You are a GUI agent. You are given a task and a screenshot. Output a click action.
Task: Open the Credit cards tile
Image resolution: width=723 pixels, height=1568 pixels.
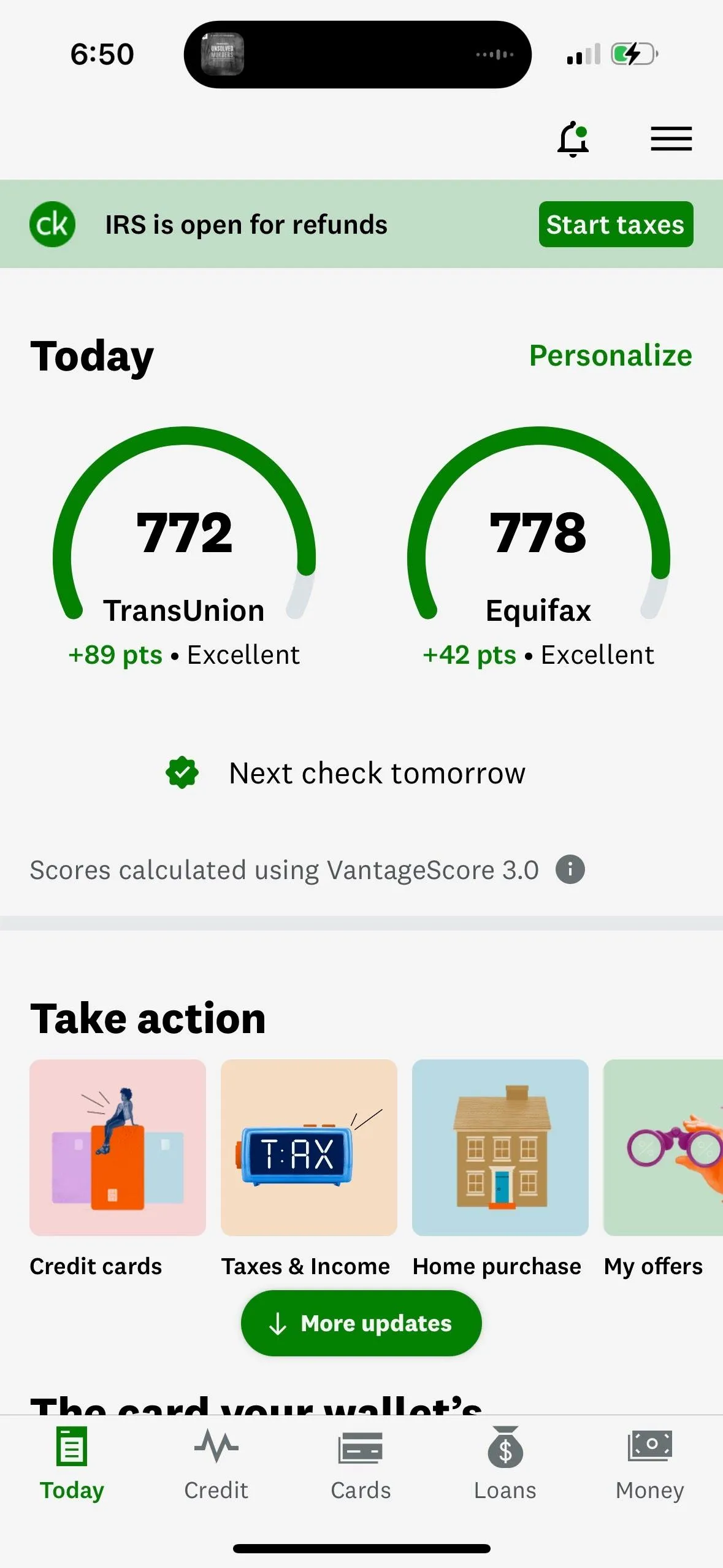118,1147
